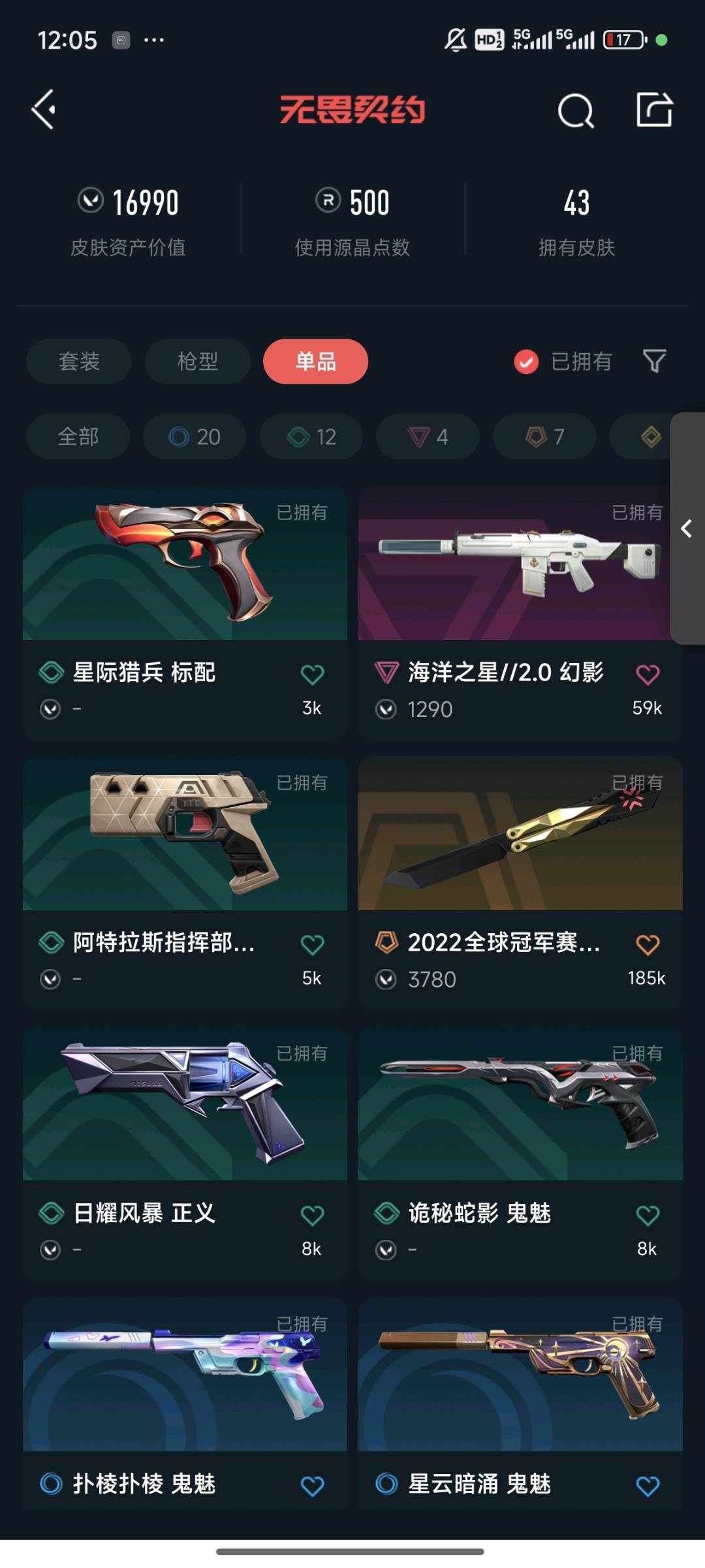The width and height of the screenshot is (705, 1568).
Task: Like the 海洋之星//2.0 幻影 skin
Action: (648, 674)
